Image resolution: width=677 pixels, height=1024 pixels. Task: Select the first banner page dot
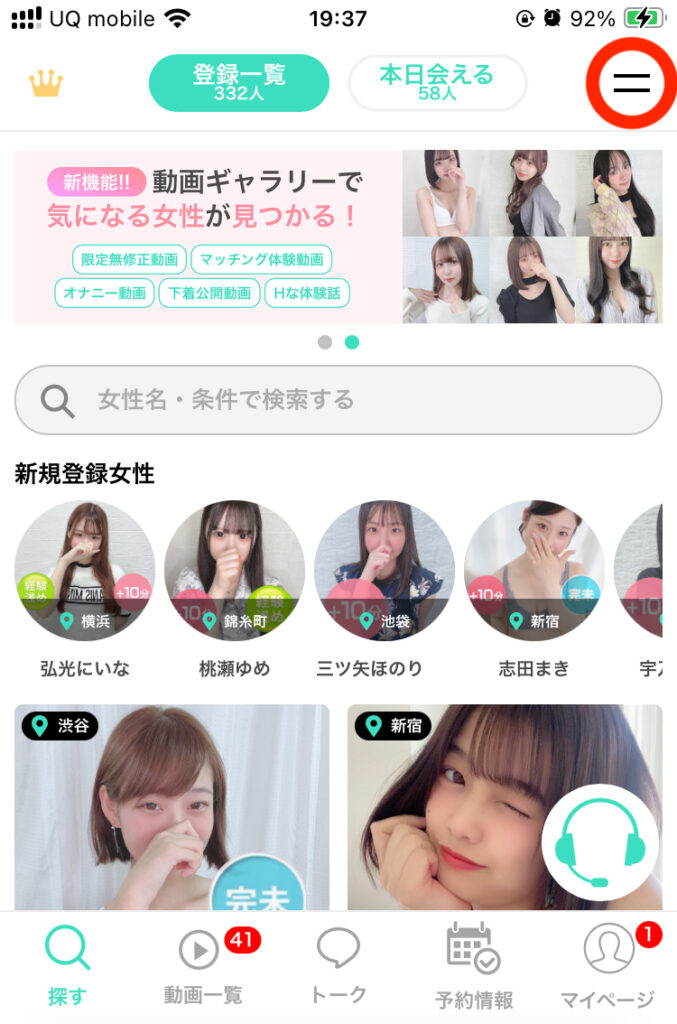point(324,342)
